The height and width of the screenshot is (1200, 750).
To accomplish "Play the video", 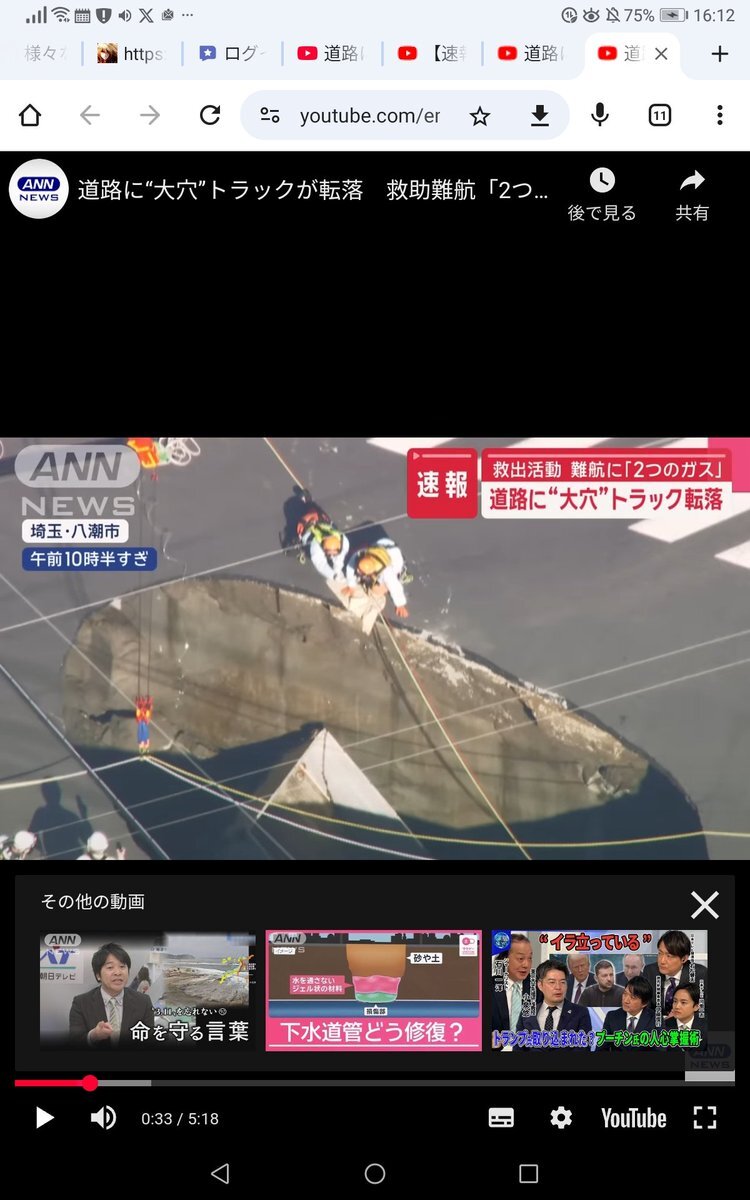I will click(x=45, y=1118).
